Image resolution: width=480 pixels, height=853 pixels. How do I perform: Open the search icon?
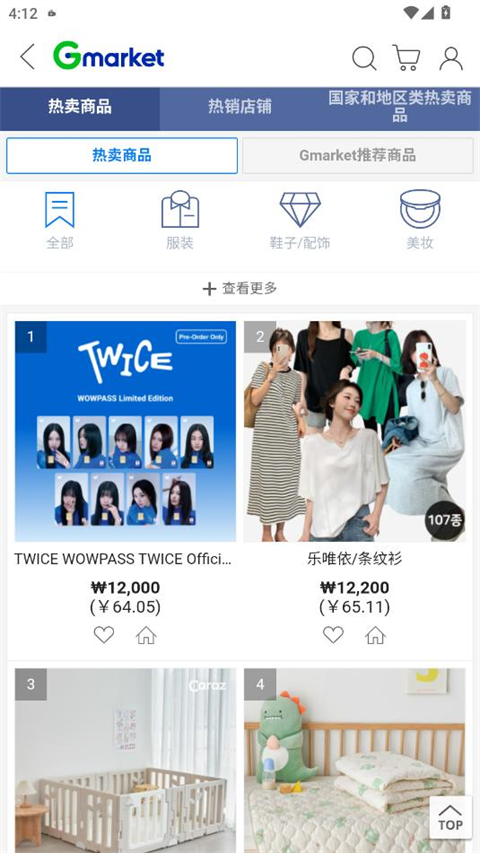point(364,58)
